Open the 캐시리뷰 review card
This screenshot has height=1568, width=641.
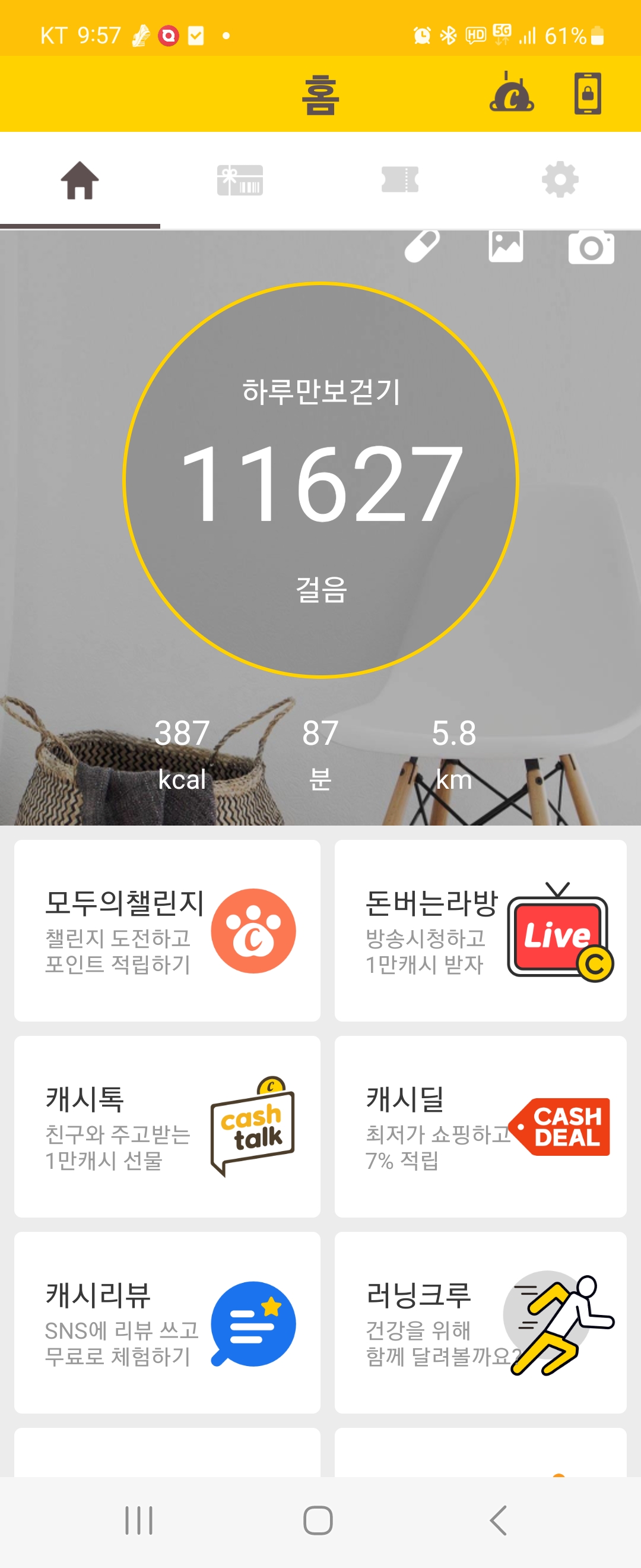167,1322
